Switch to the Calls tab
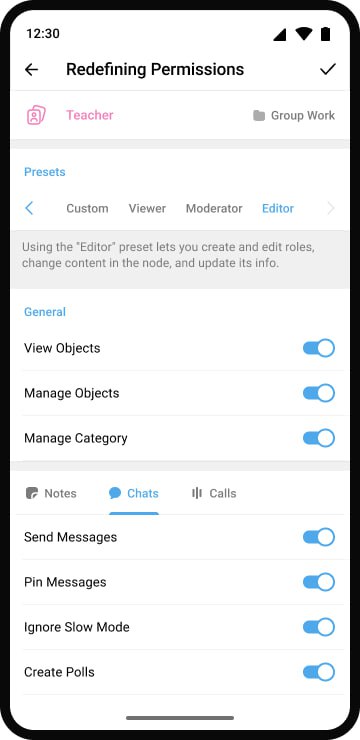The image size is (360, 740). click(x=214, y=494)
